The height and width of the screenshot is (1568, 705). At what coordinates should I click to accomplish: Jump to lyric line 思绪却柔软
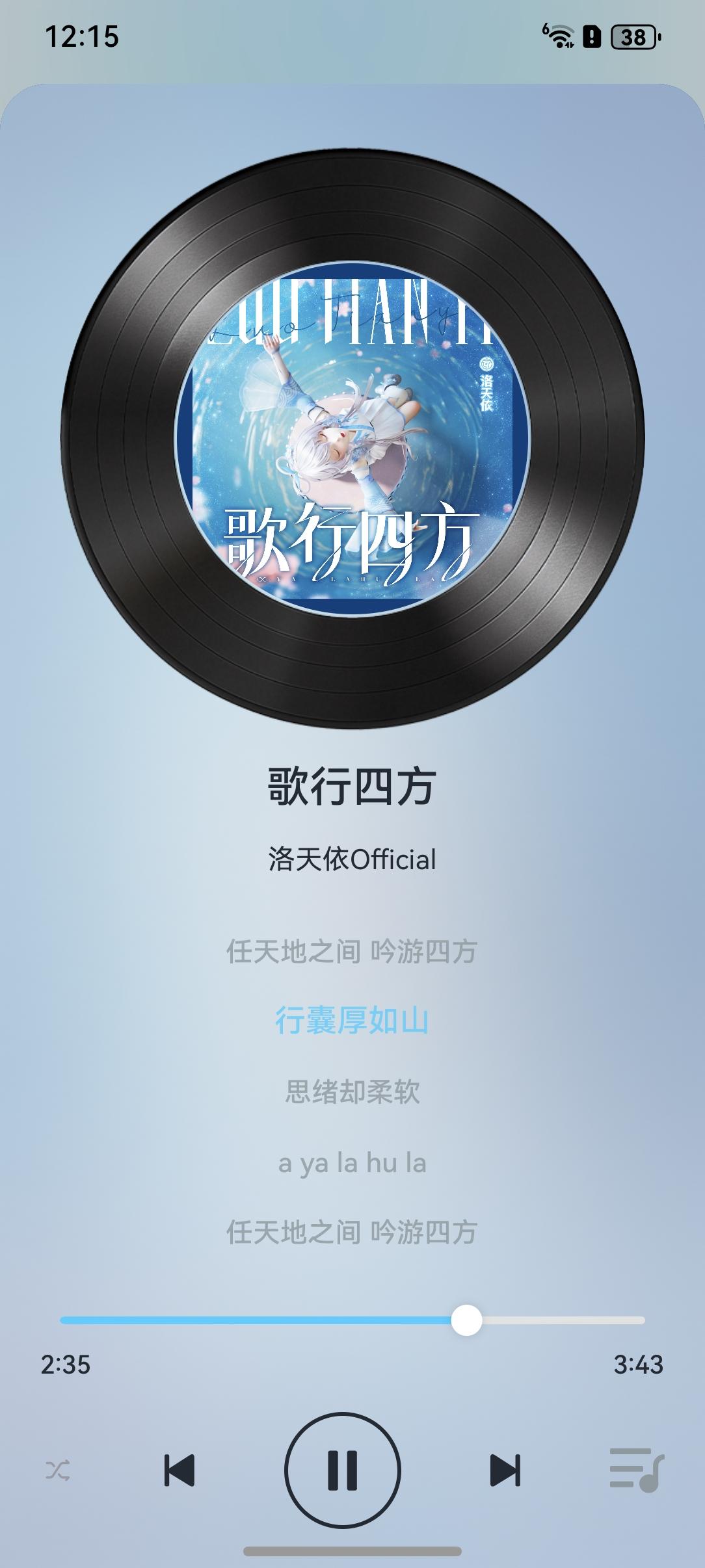[352, 1091]
